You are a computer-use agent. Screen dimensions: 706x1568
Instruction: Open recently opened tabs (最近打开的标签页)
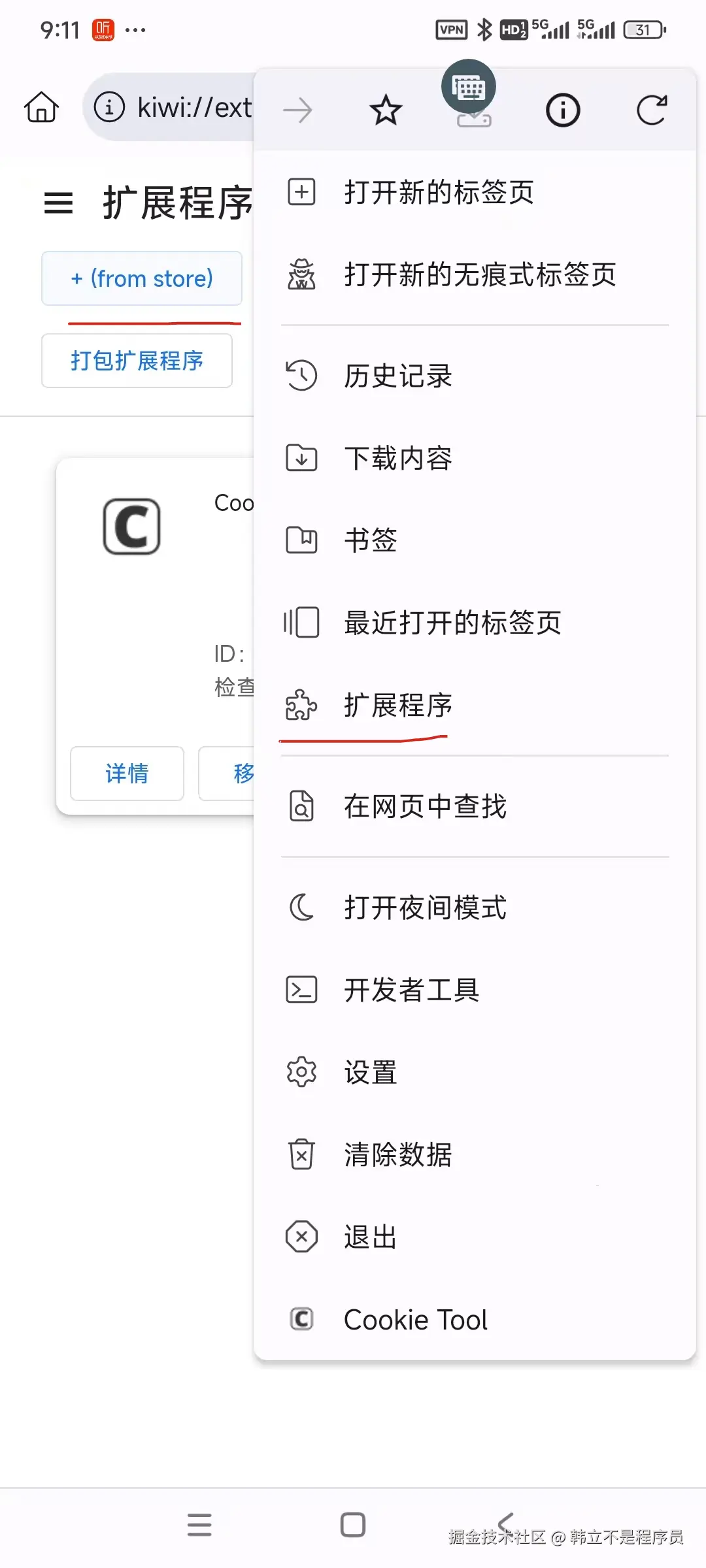coord(452,623)
